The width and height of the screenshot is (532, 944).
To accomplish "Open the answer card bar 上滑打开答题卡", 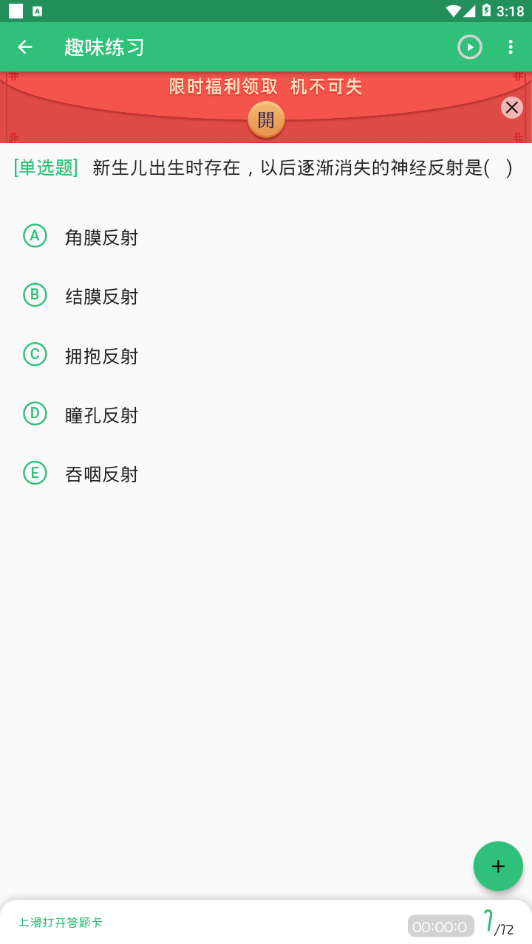I will (x=266, y=922).
